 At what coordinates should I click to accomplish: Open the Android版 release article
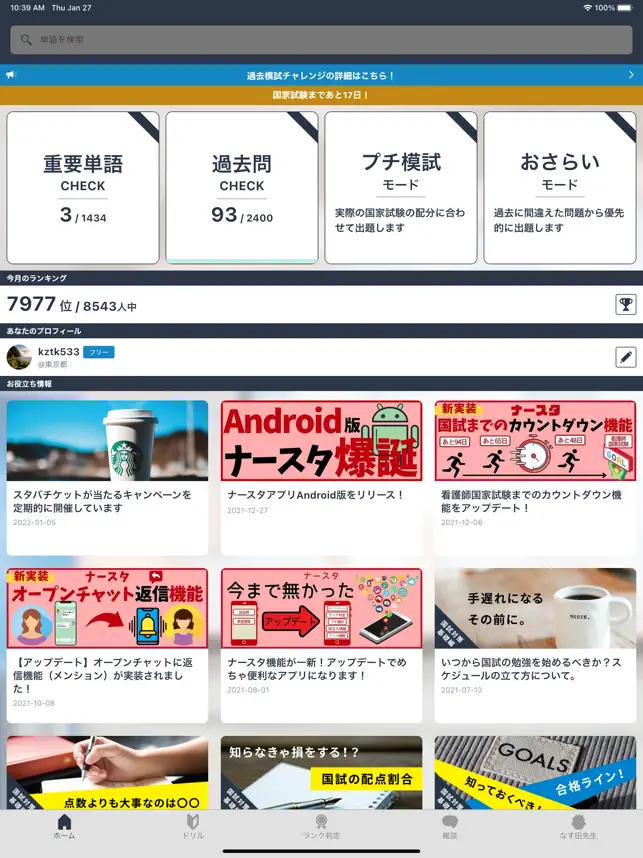(x=321, y=477)
